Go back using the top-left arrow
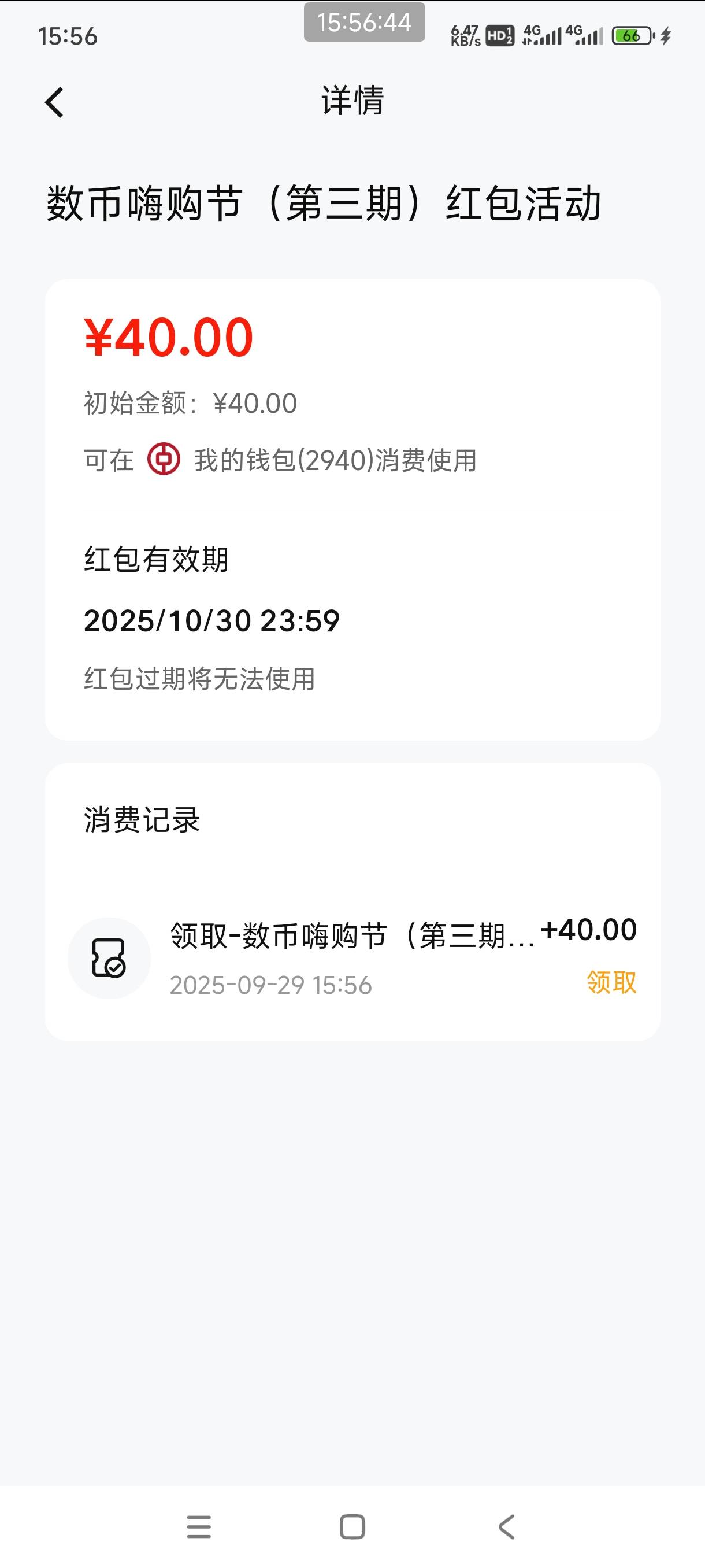The height and width of the screenshot is (1568, 705). (54, 102)
